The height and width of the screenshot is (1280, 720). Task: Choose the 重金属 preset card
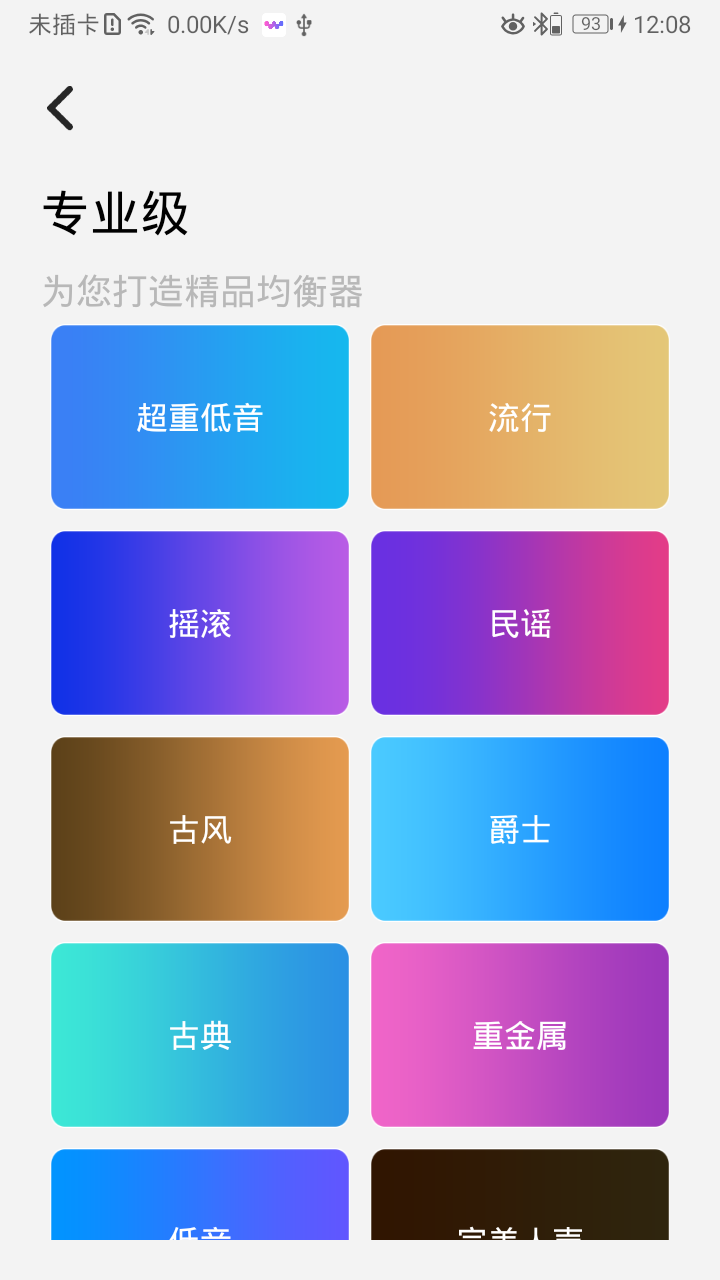pos(520,1035)
